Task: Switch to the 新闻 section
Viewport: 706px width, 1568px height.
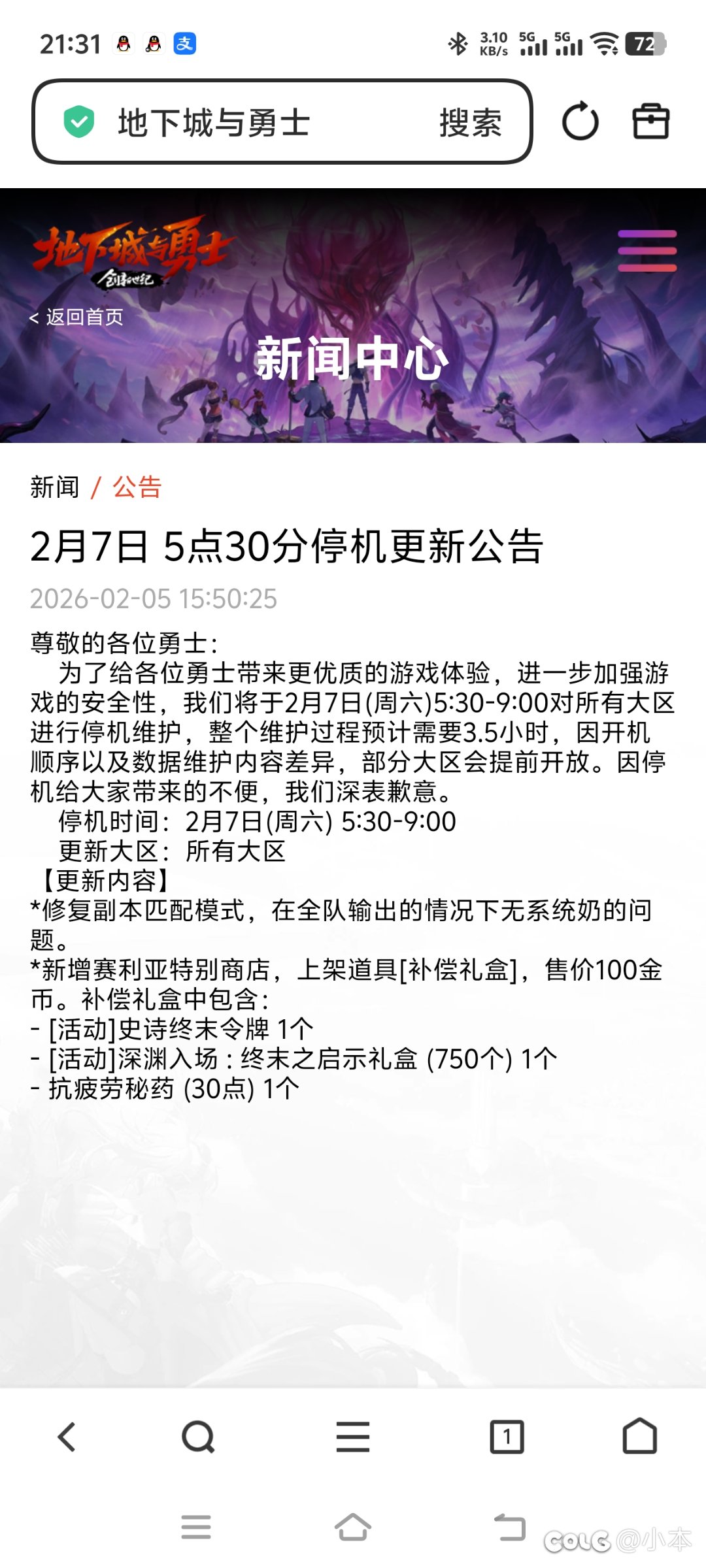Action: tap(54, 487)
